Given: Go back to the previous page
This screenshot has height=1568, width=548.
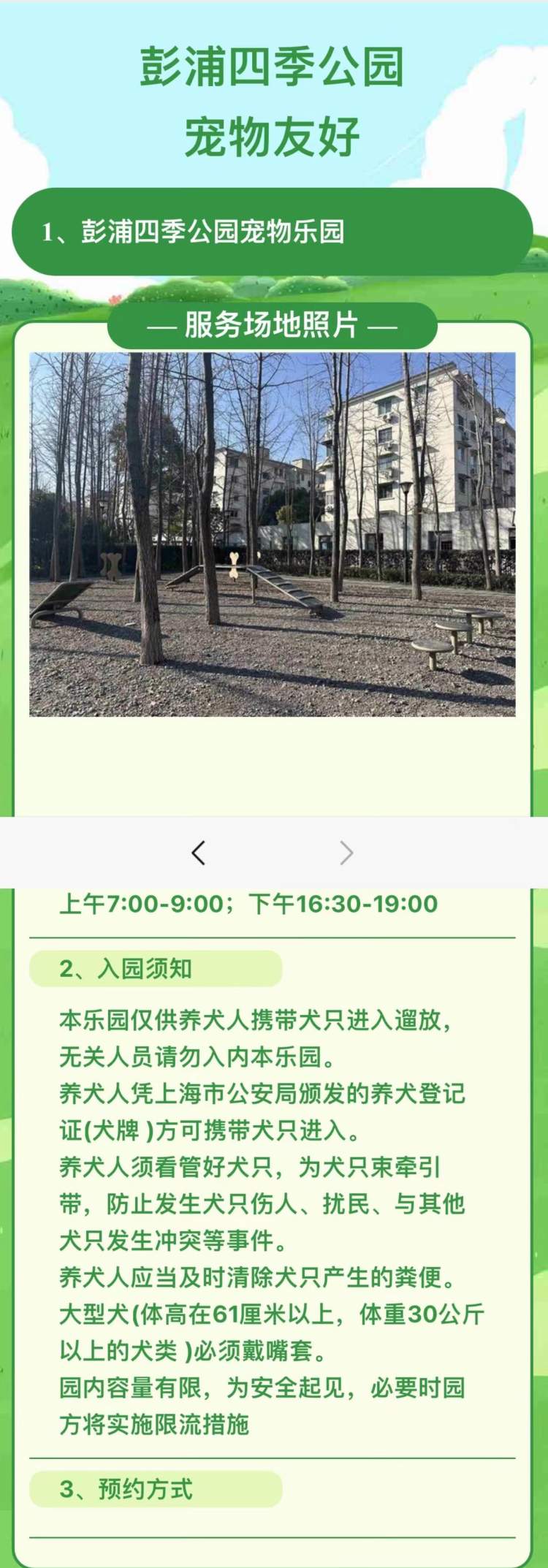Looking at the screenshot, I should coord(198,853).
